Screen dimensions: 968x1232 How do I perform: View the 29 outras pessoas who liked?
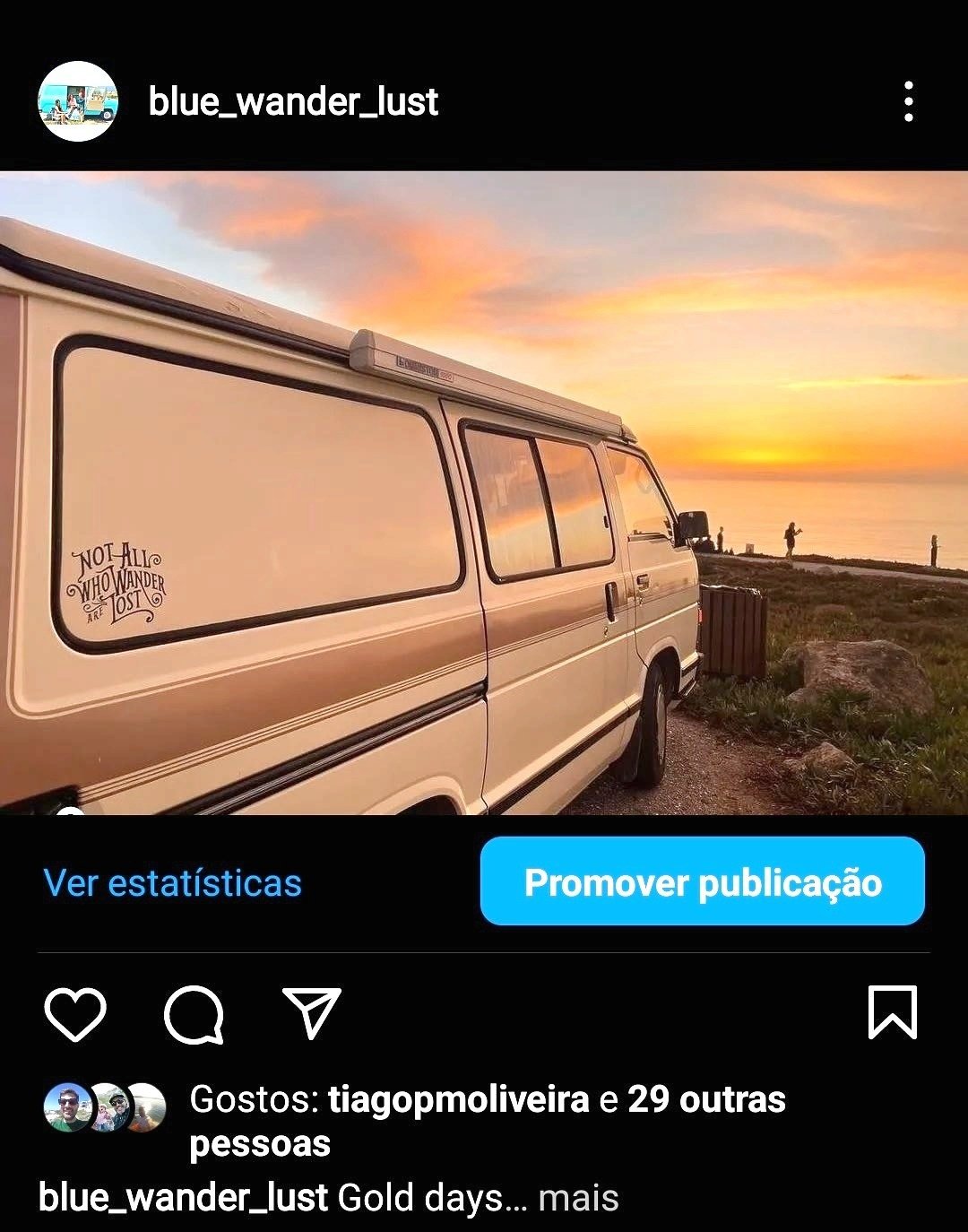[705, 1099]
